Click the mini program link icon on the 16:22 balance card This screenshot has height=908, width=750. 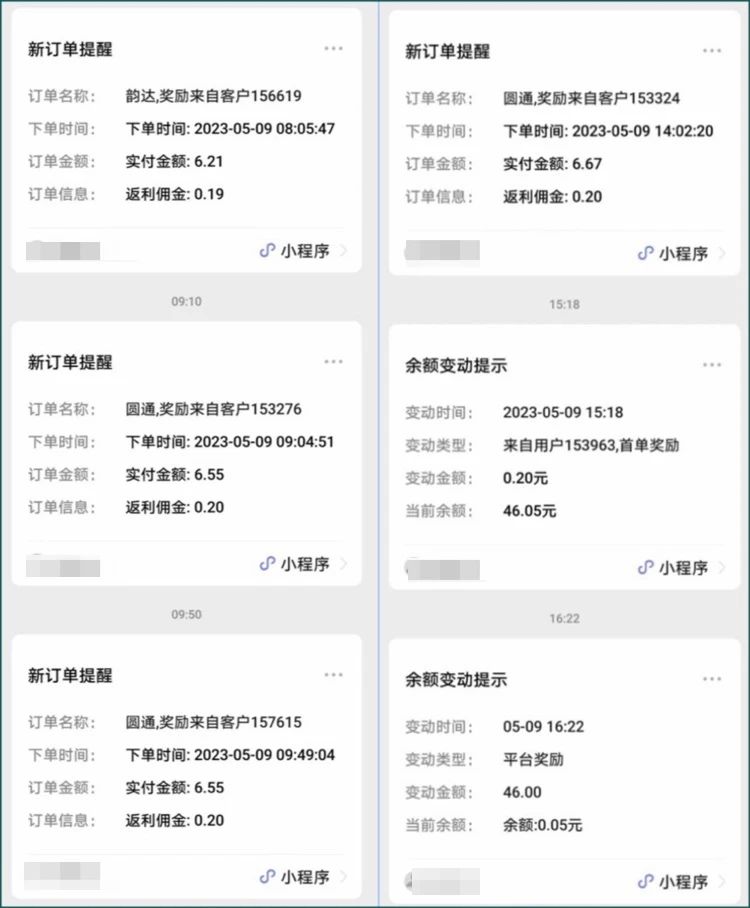646,882
